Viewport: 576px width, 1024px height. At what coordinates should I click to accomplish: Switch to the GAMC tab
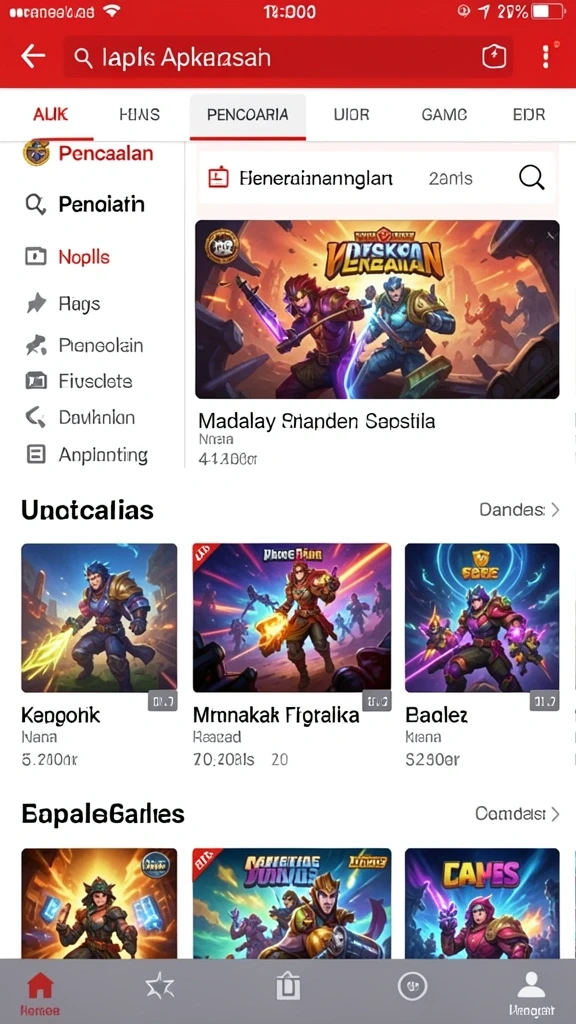tap(444, 115)
